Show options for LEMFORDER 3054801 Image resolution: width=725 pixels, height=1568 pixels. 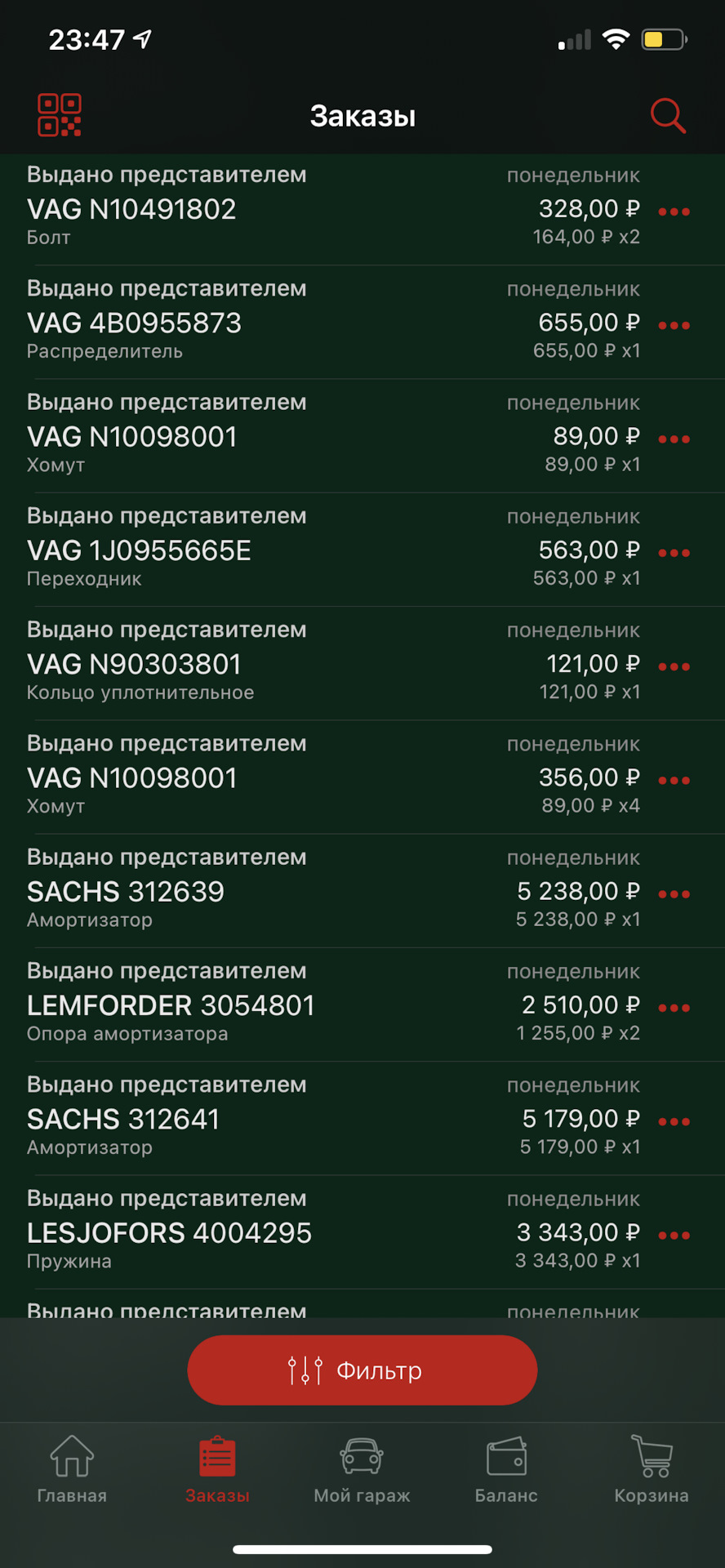click(674, 1008)
